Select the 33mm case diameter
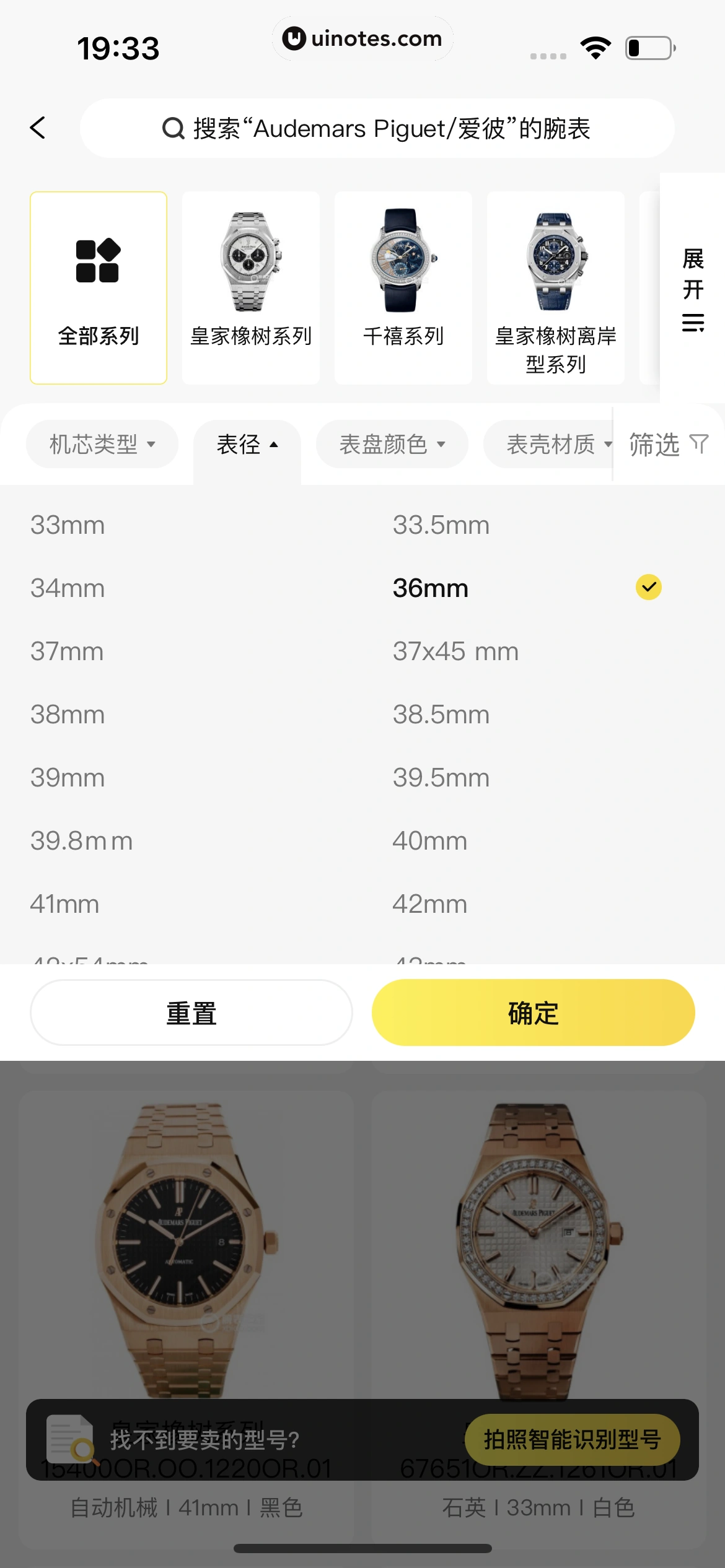The height and width of the screenshot is (1568, 725). 68,525
